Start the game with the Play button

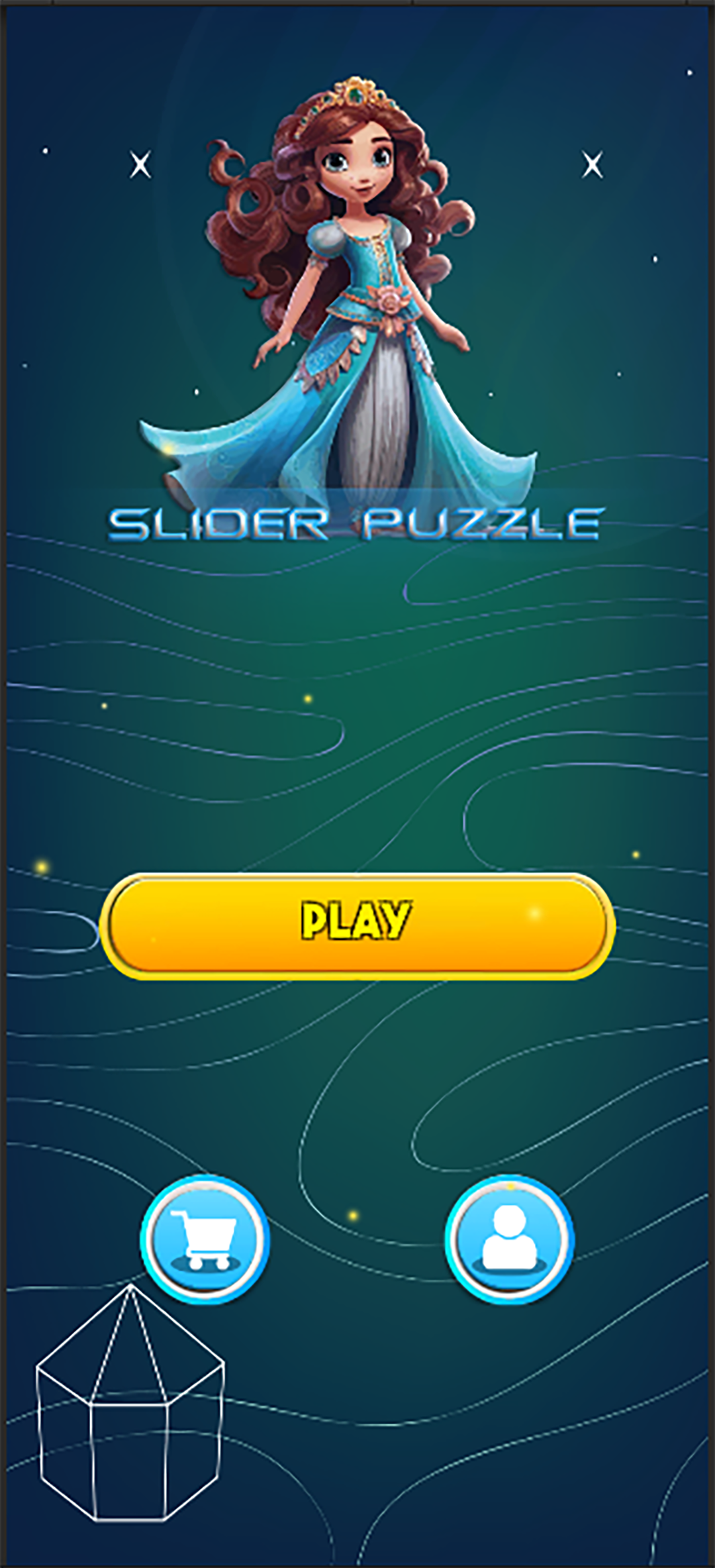[x=358, y=927]
